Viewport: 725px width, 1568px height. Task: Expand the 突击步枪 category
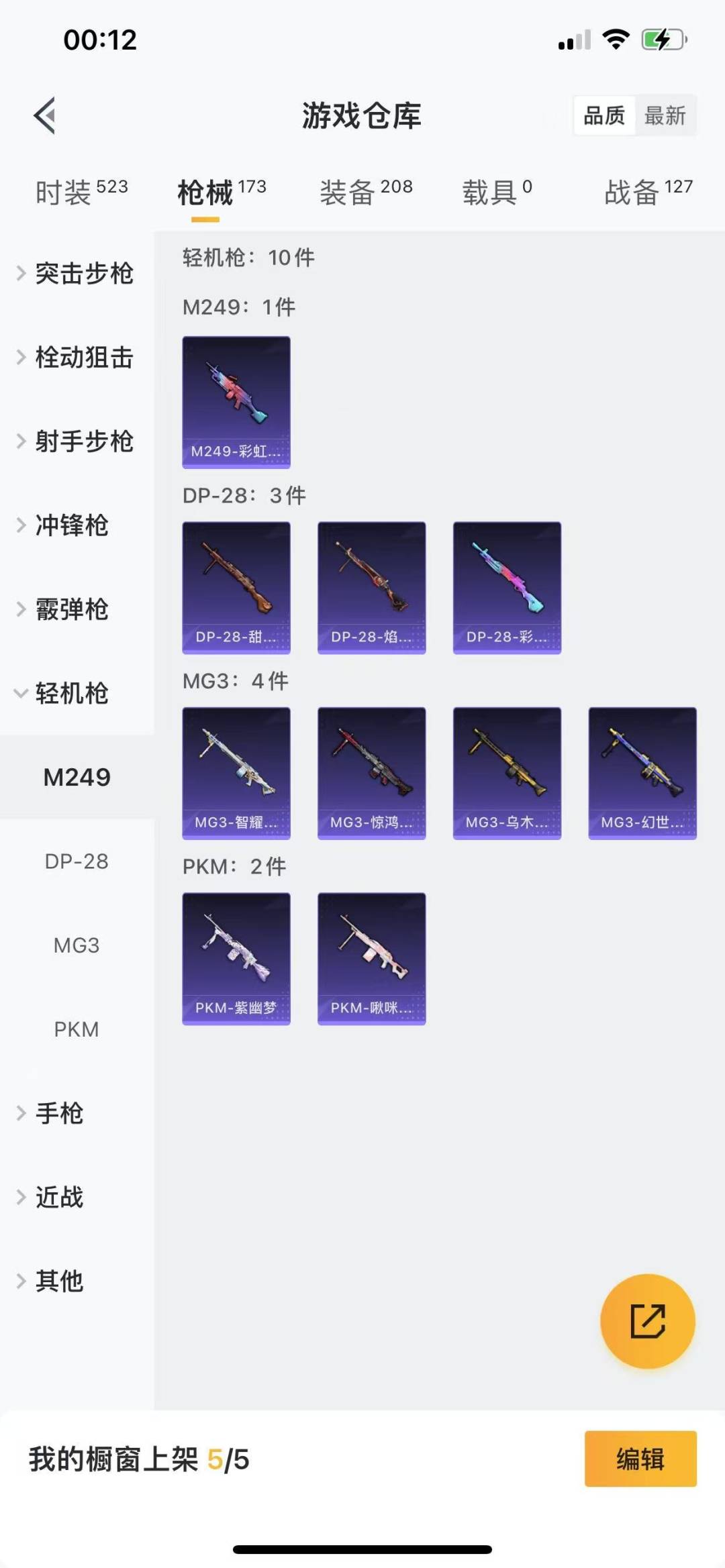tap(76, 273)
